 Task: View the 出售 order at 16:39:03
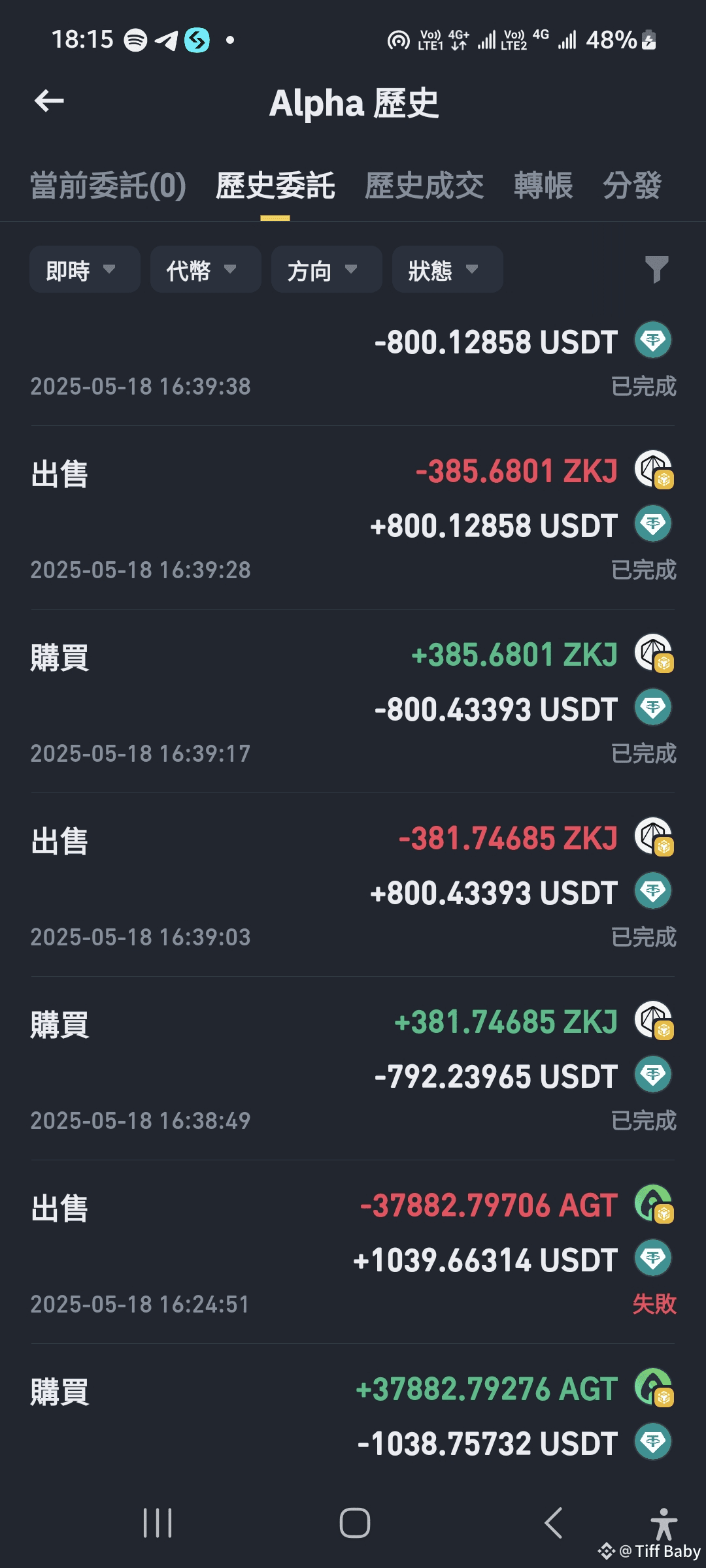pos(353,885)
